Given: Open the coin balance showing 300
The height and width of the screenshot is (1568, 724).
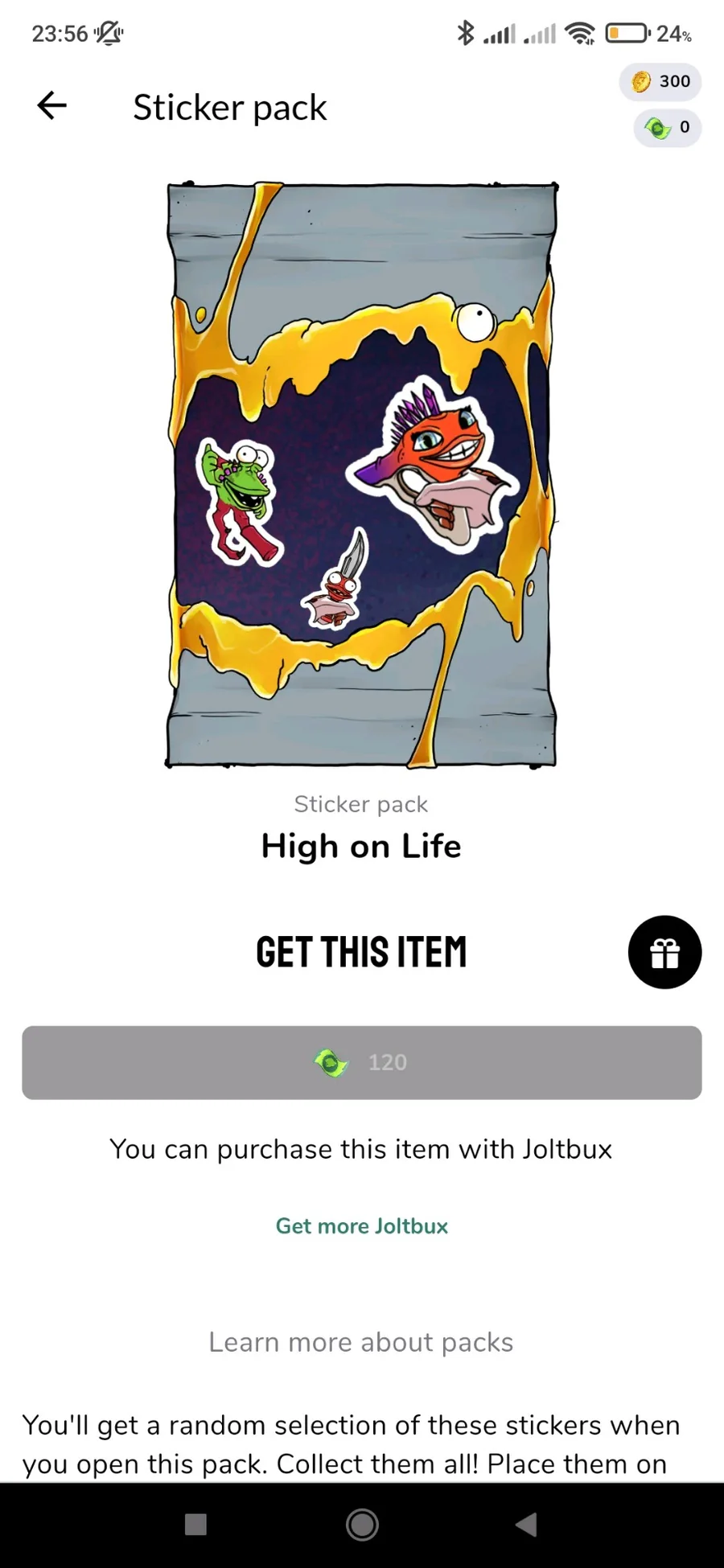Looking at the screenshot, I should pyautogui.click(x=660, y=81).
